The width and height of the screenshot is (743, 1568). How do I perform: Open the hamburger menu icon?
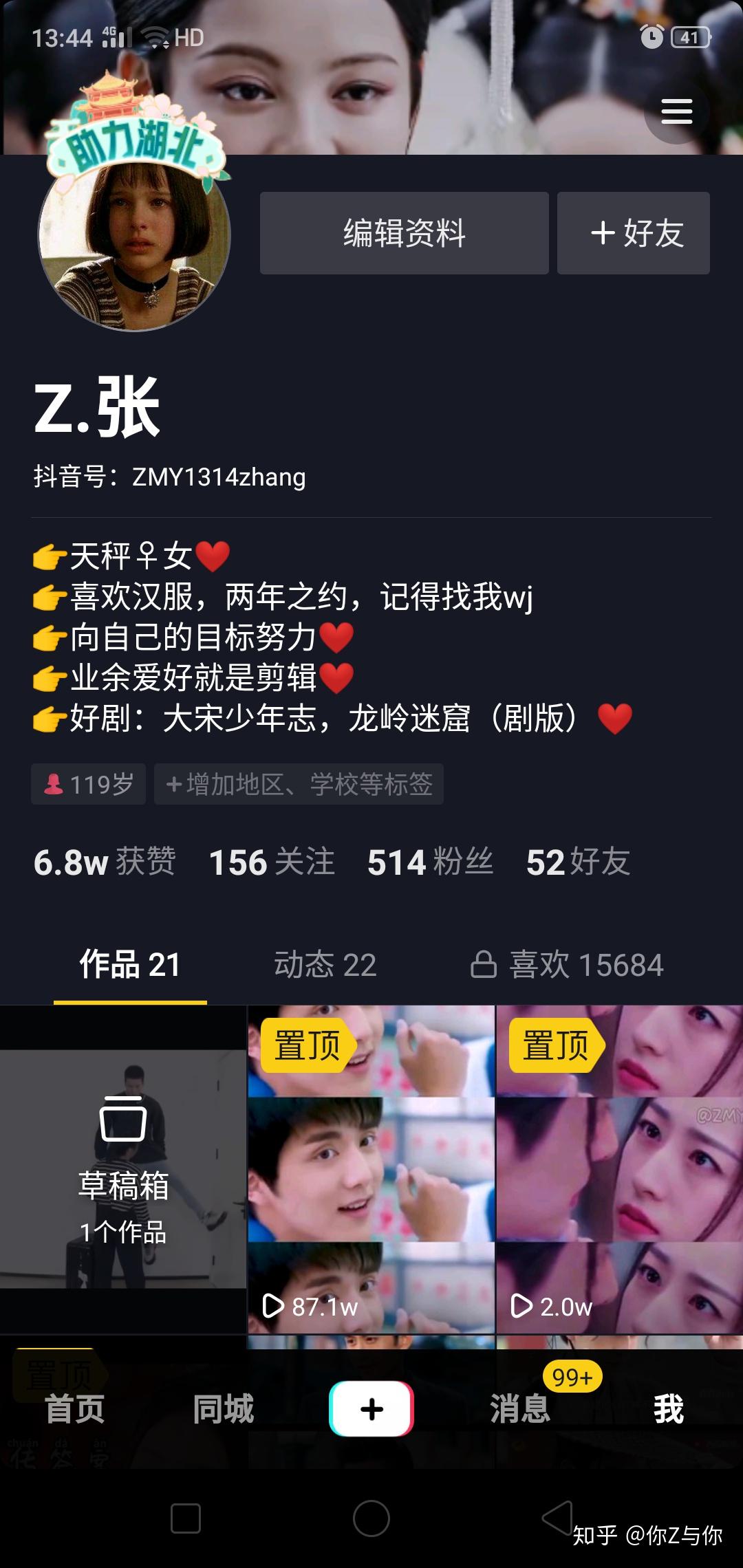pyautogui.click(x=676, y=111)
